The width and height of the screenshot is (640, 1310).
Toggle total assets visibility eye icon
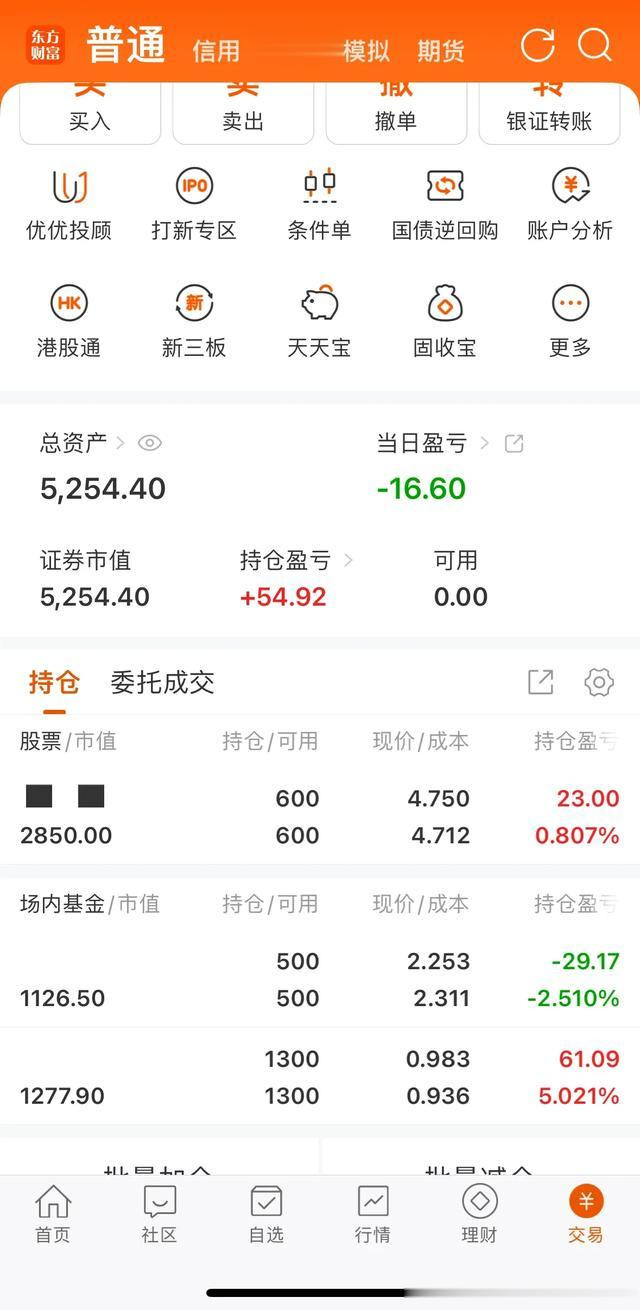[x=150, y=443]
